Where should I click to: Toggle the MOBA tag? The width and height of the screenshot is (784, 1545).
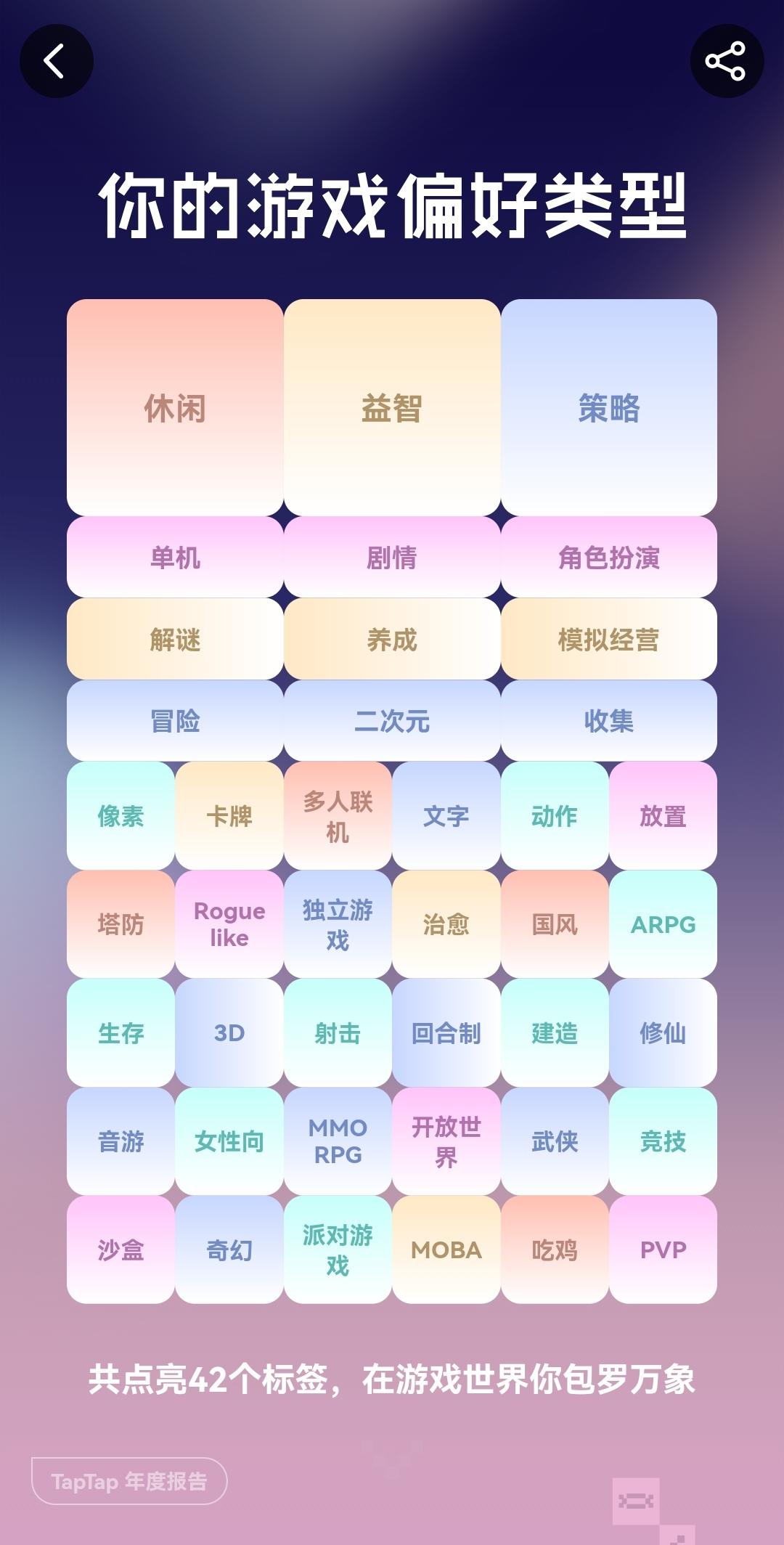click(446, 1250)
